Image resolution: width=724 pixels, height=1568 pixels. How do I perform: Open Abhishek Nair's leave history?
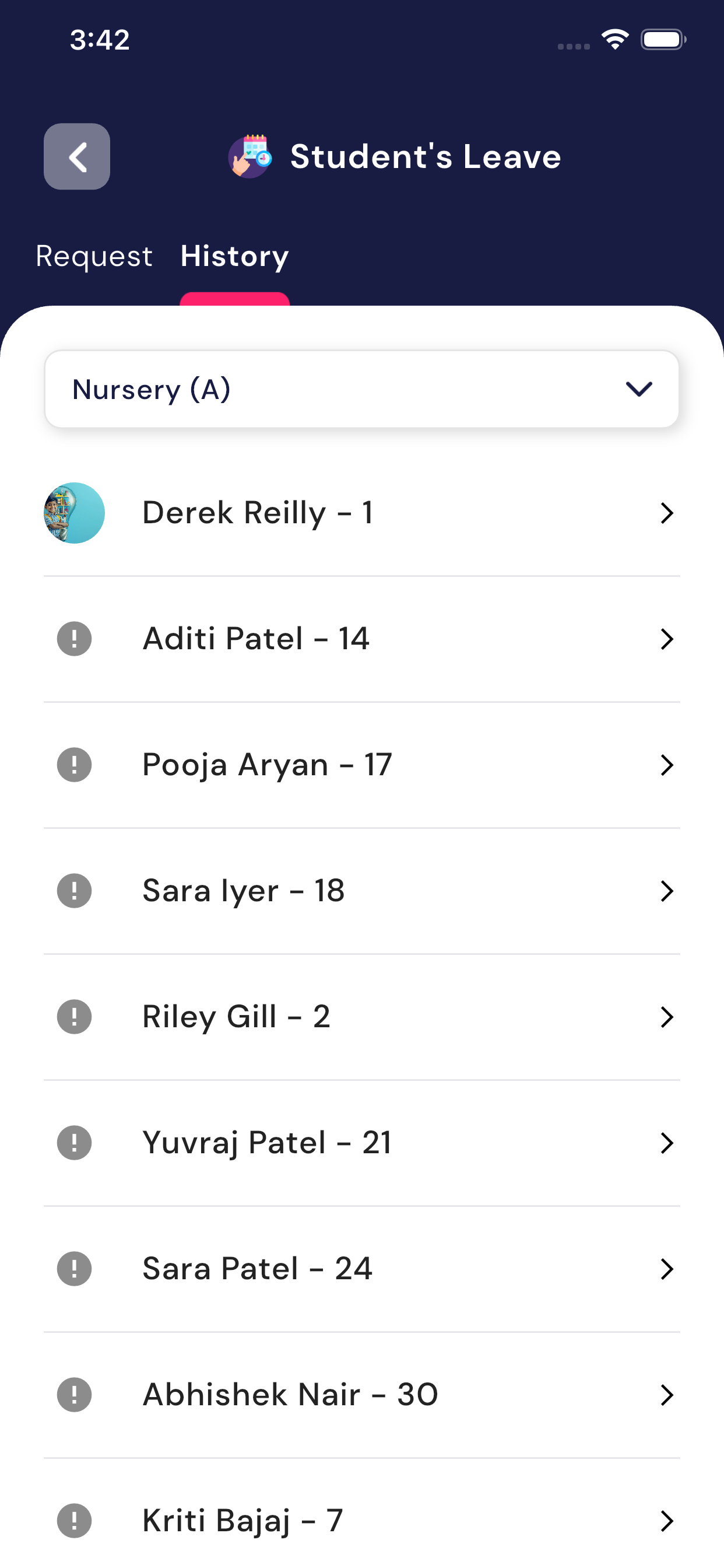tap(361, 1395)
